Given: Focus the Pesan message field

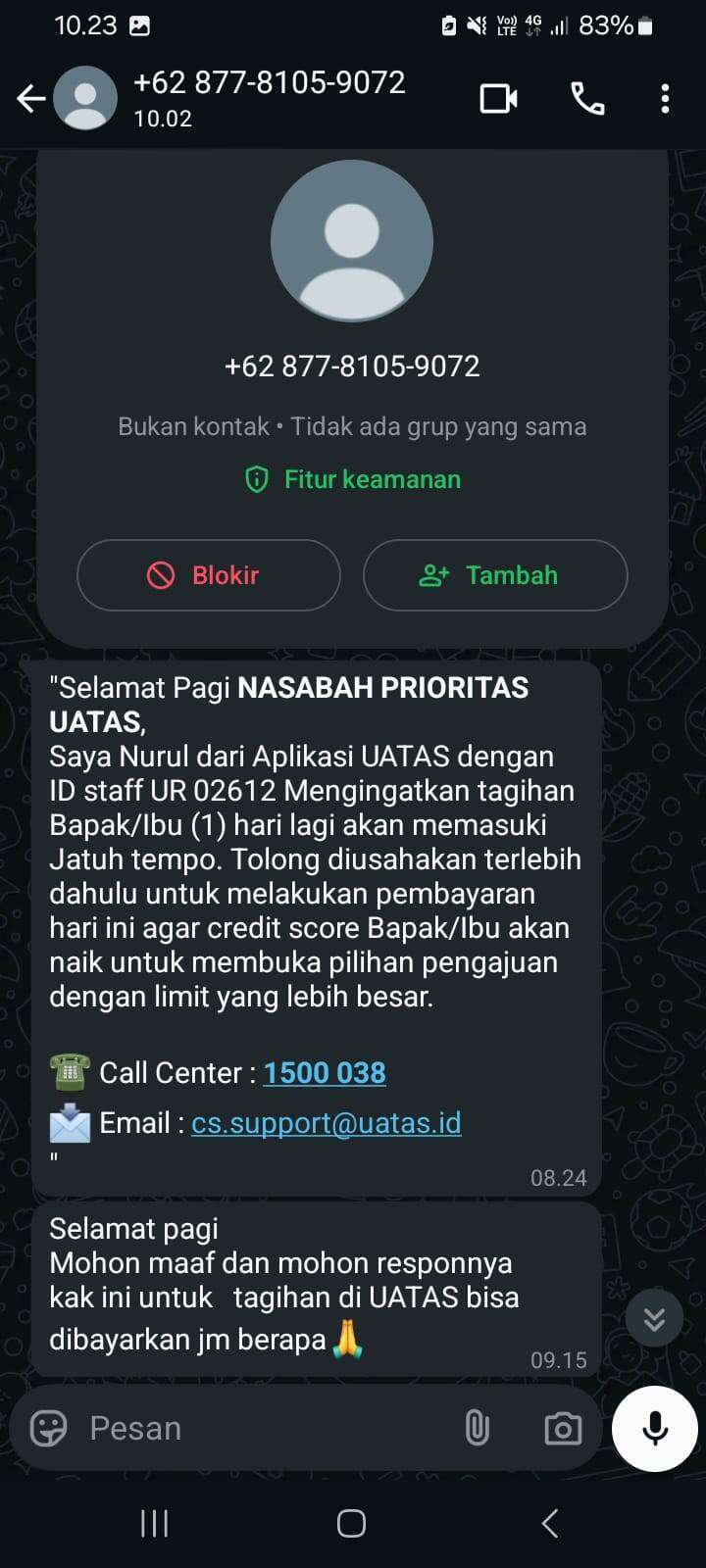Looking at the screenshot, I should 265,1429.
